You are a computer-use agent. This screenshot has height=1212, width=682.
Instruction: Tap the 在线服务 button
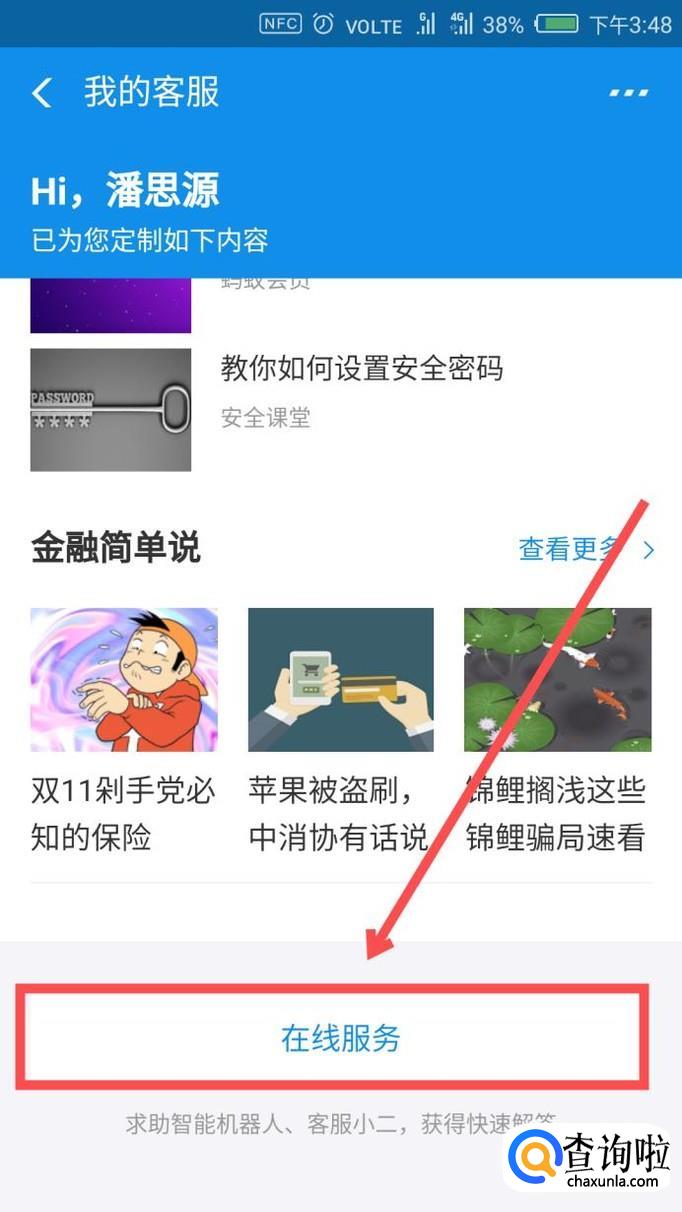point(340,1038)
